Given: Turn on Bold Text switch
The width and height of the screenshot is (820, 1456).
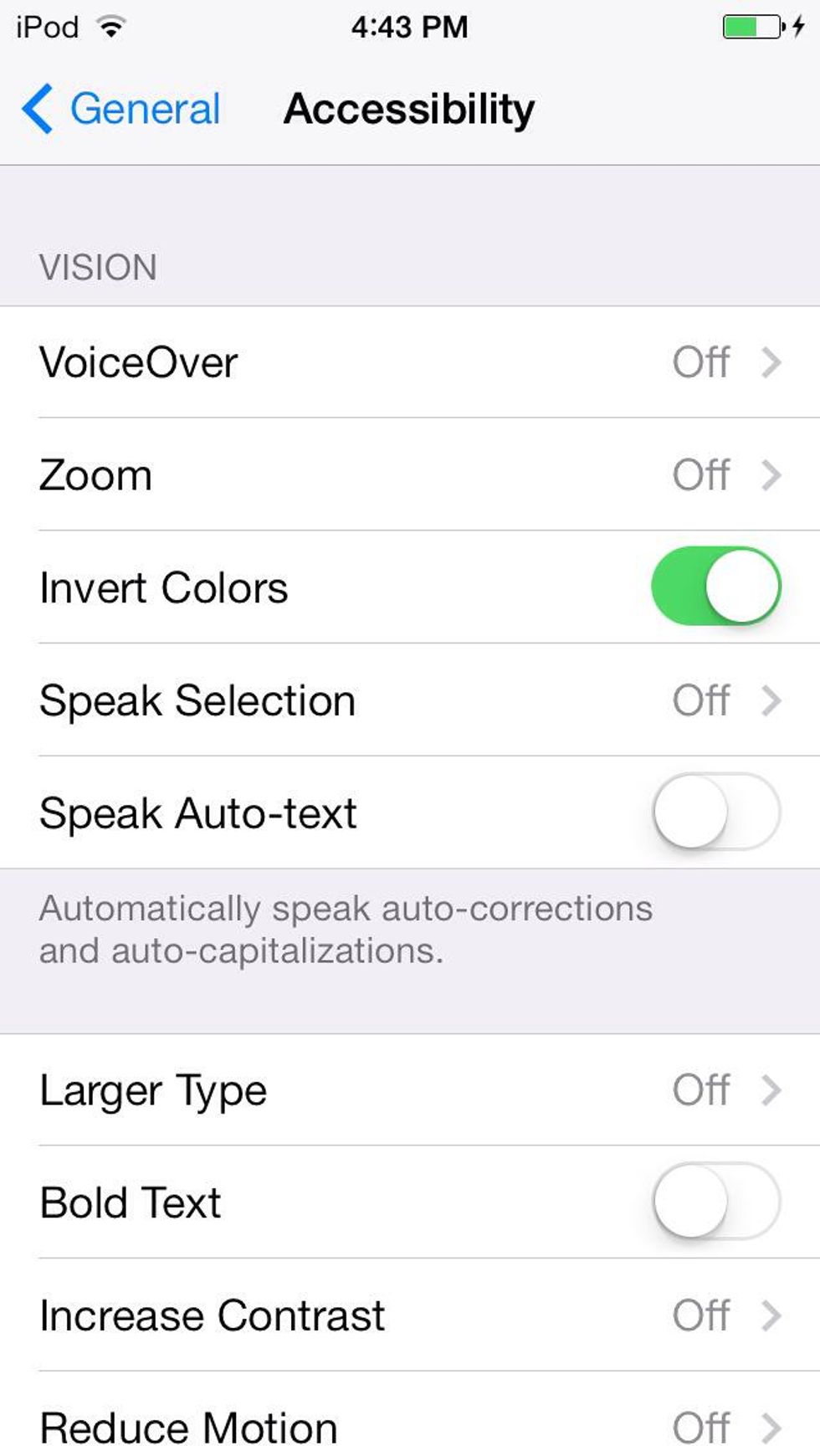Looking at the screenshot, I should click(715, 1202).
